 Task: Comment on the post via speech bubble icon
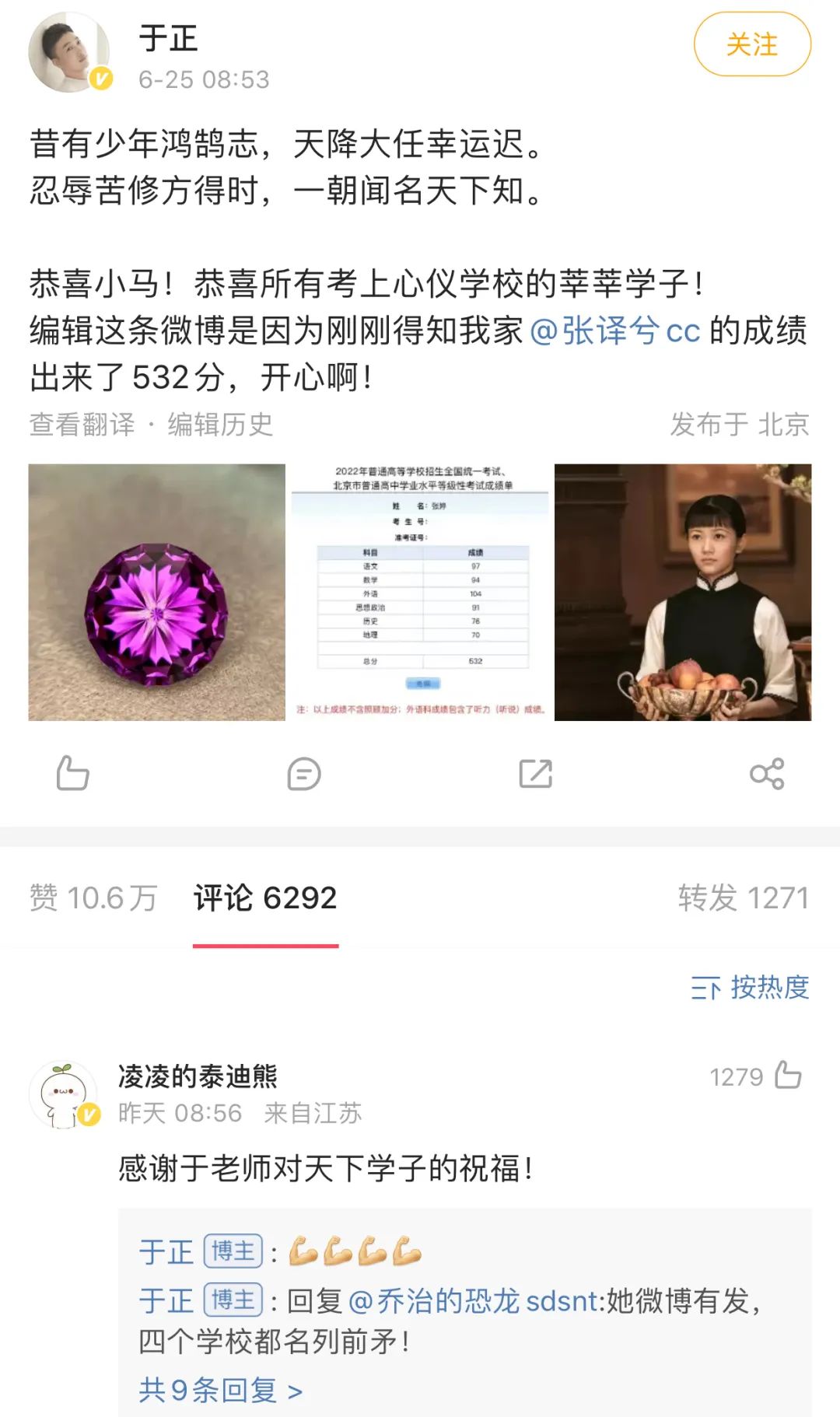(303, 774)
